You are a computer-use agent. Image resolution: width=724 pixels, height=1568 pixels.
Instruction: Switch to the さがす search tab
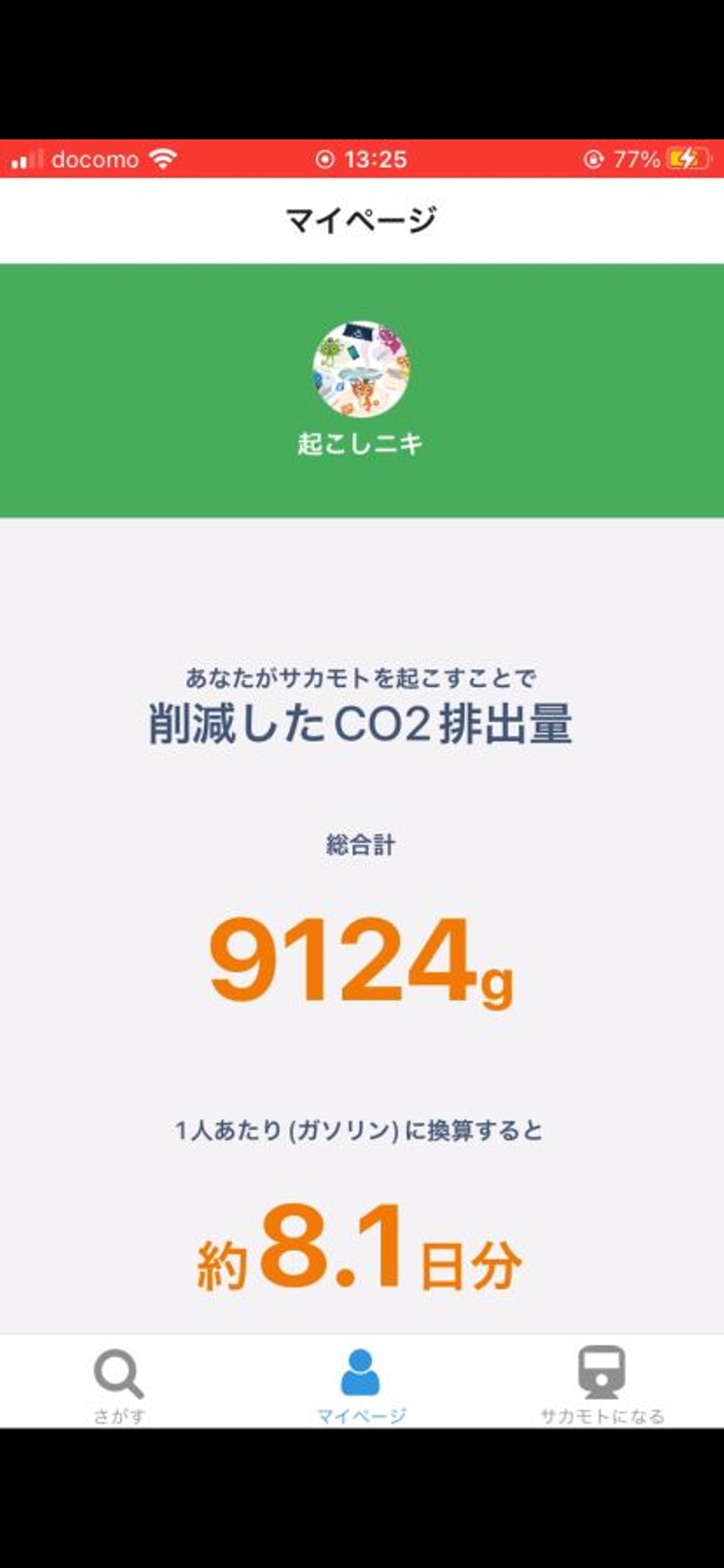click(x=119, y=1385)
